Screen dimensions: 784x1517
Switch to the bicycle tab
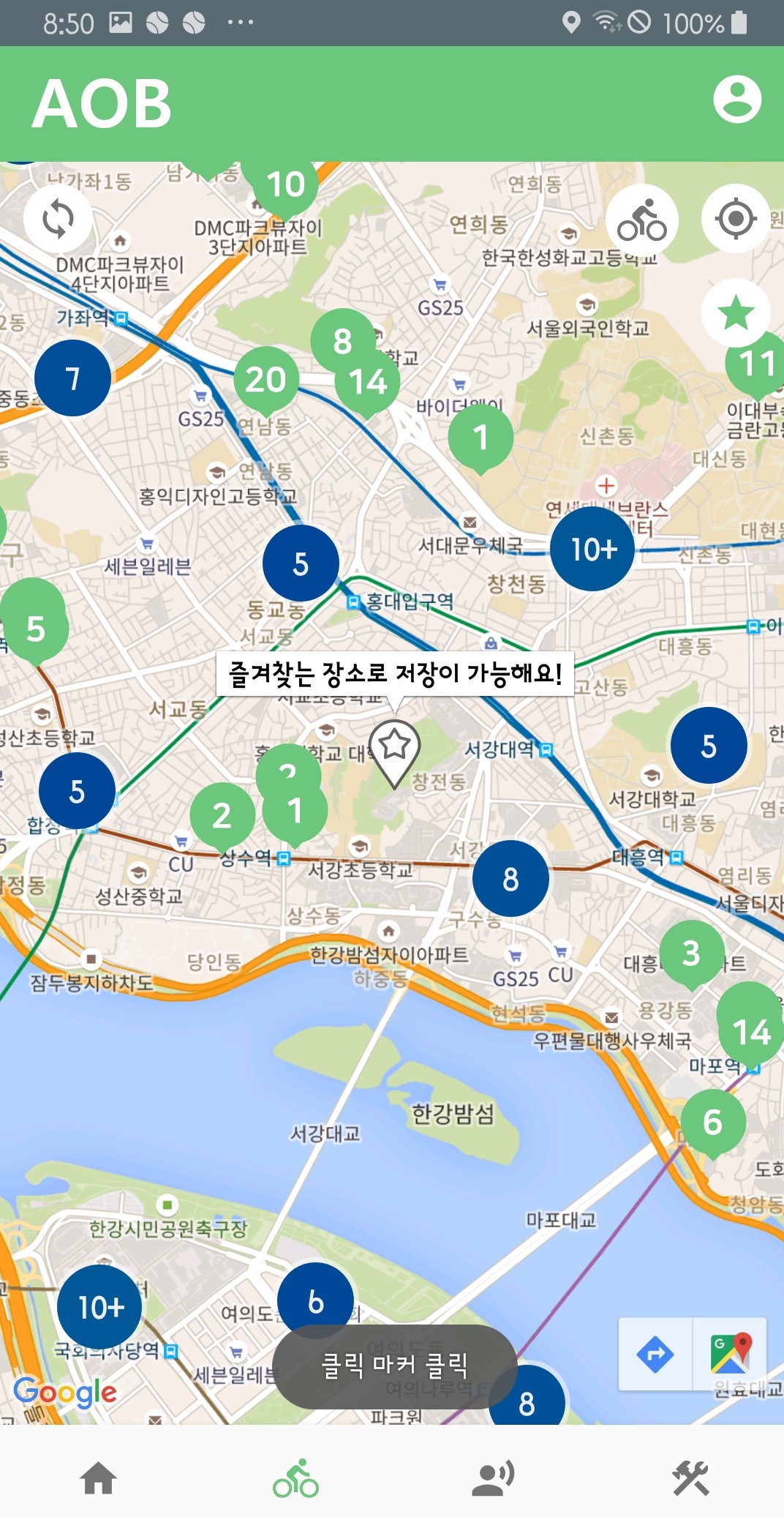click(x=295, y=1477)
